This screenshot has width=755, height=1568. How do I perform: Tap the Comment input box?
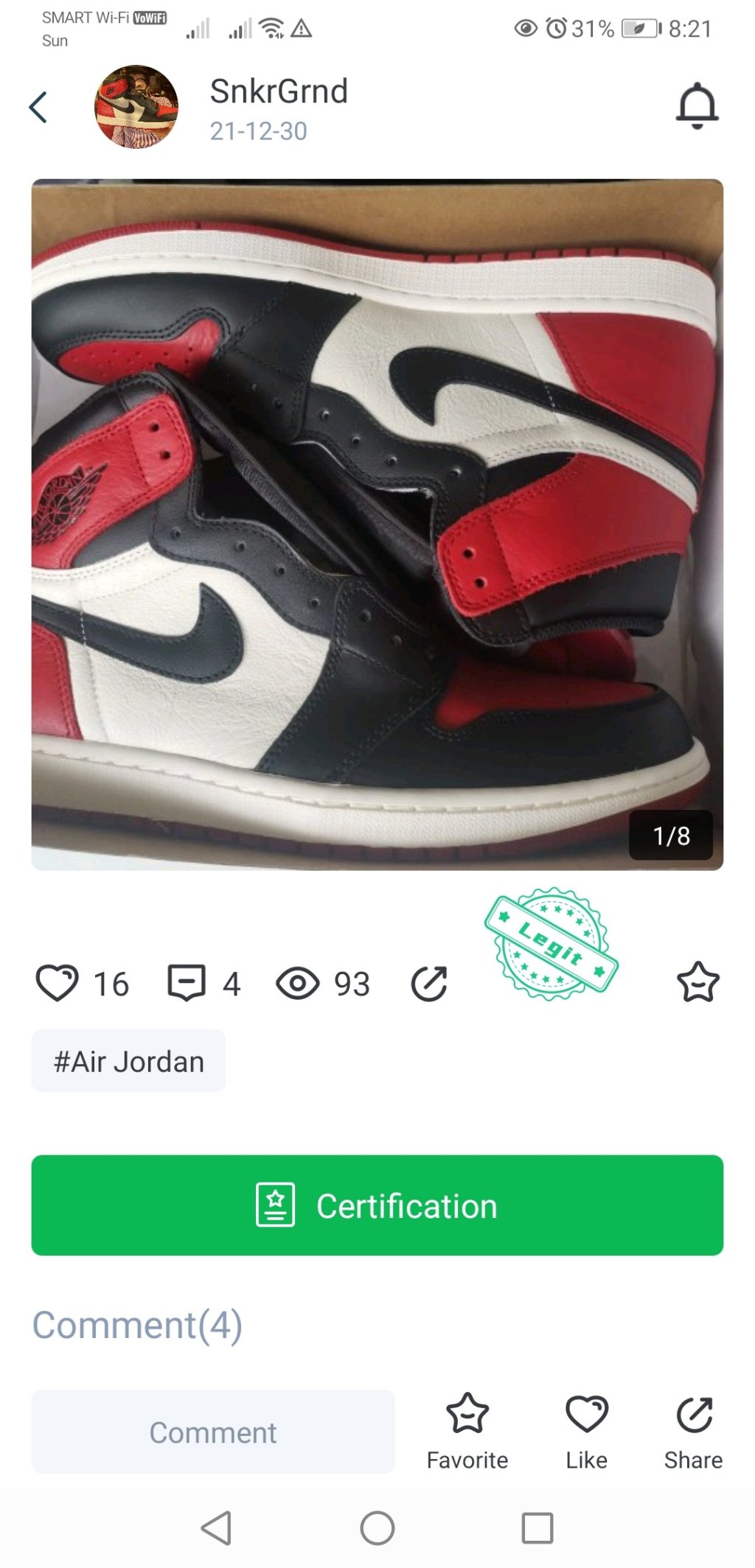pos(213,1432)
